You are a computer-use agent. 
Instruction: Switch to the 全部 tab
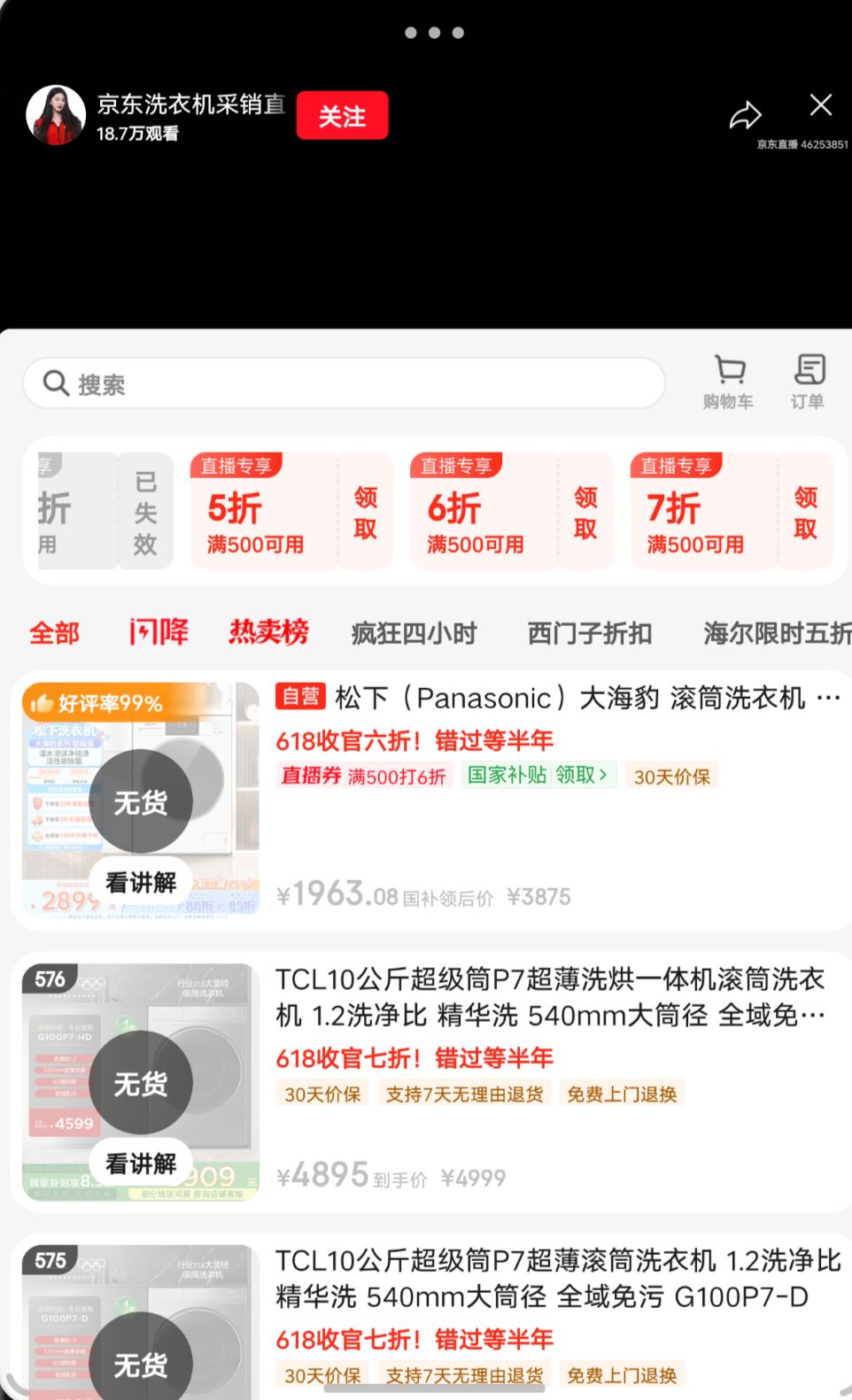[54, 633]
